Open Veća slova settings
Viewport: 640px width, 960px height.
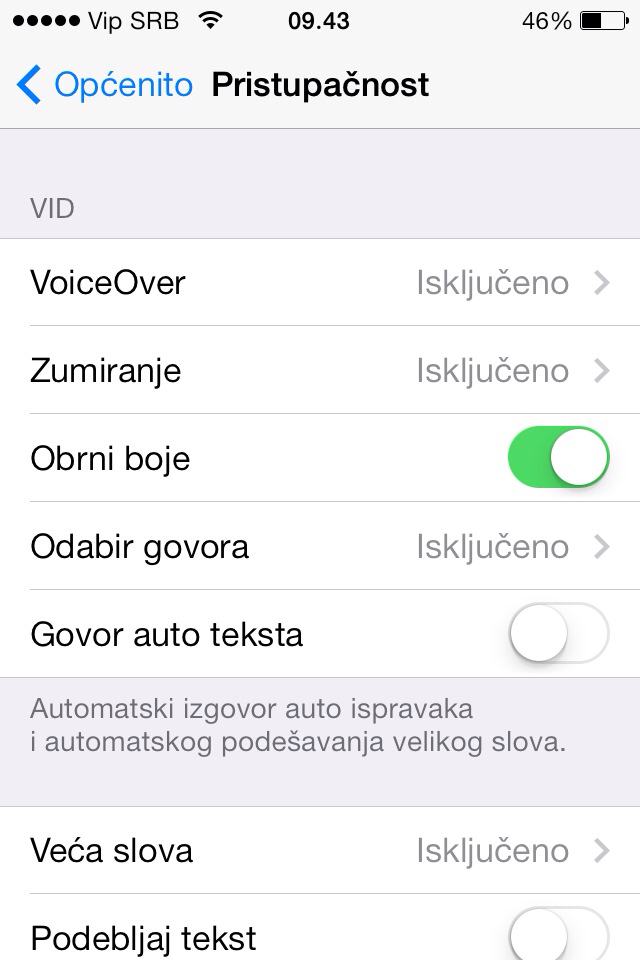pyautogui.click(x=320, y=851)
